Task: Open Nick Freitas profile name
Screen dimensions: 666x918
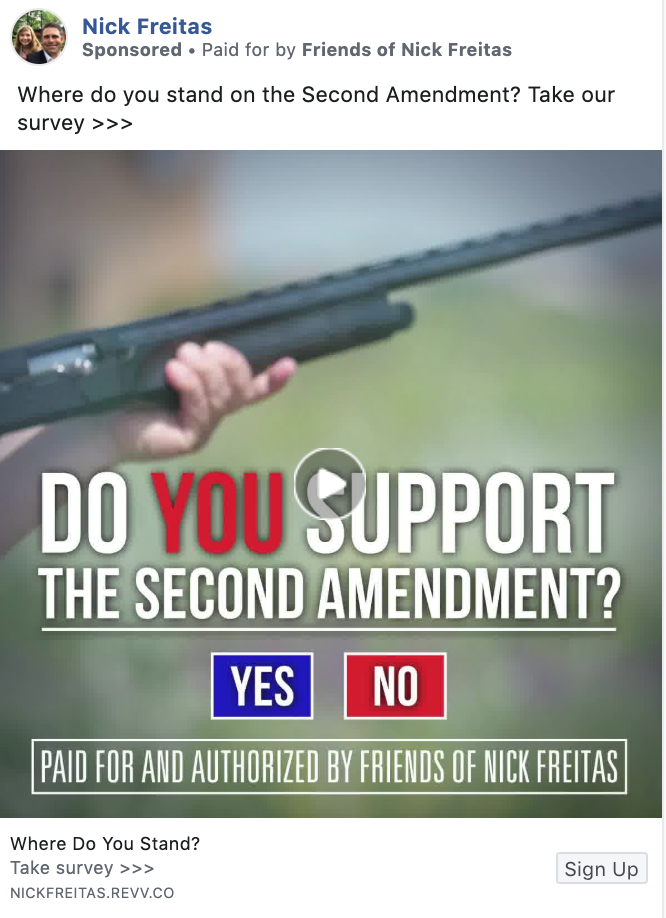Action: tap(147, 26)
